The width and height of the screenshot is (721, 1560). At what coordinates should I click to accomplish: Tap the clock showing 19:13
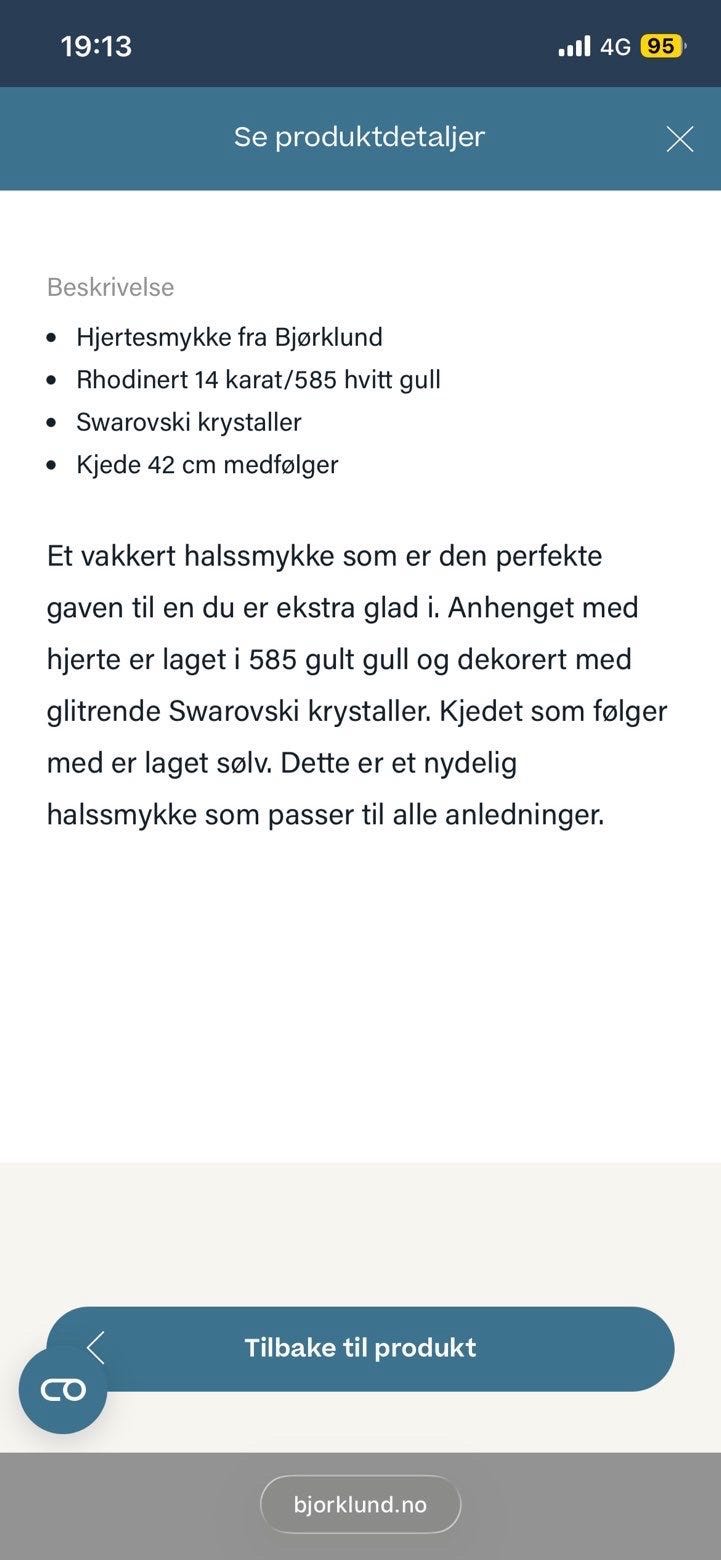point(96,45)
